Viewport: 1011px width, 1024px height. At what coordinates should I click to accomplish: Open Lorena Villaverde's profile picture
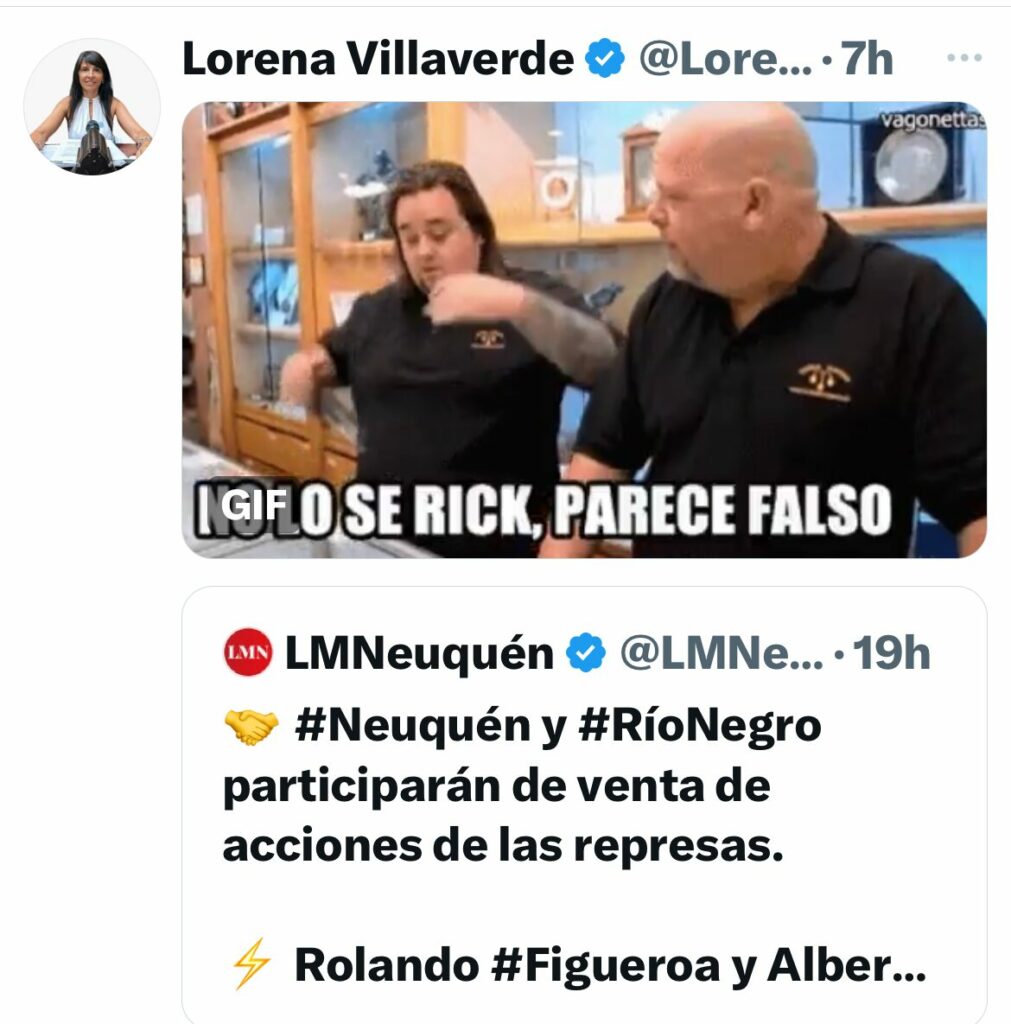coord(91,108)
